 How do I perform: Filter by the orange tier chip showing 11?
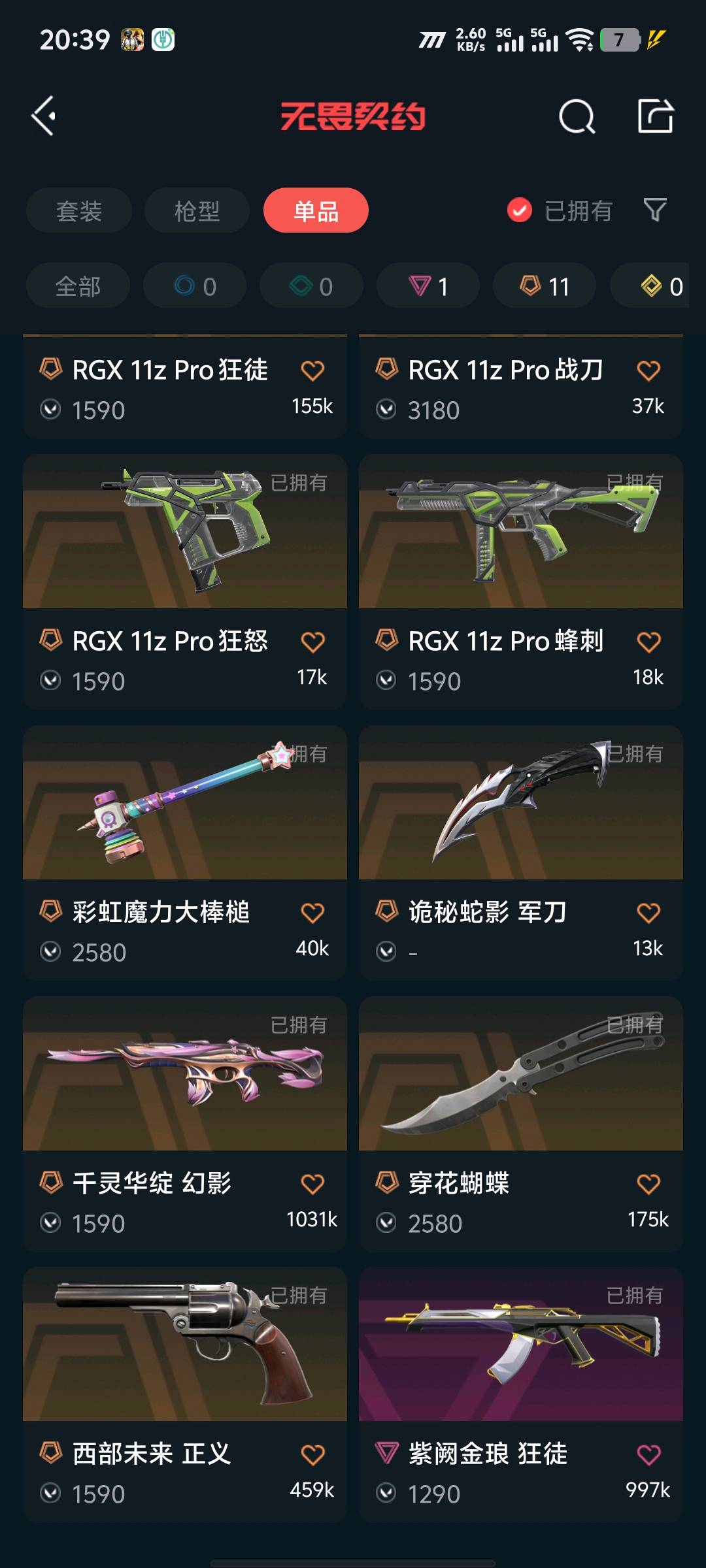[x=545, y=286]
